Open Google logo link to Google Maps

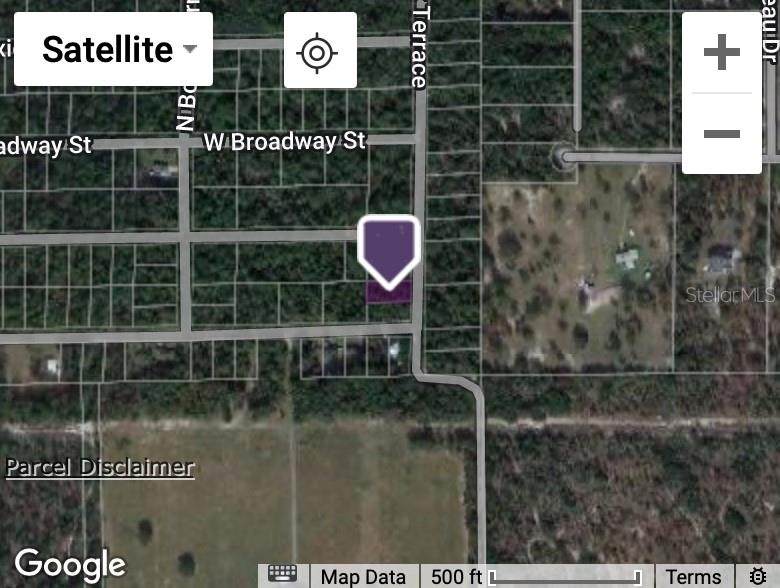pyautogui.click(x=70, y=565)
